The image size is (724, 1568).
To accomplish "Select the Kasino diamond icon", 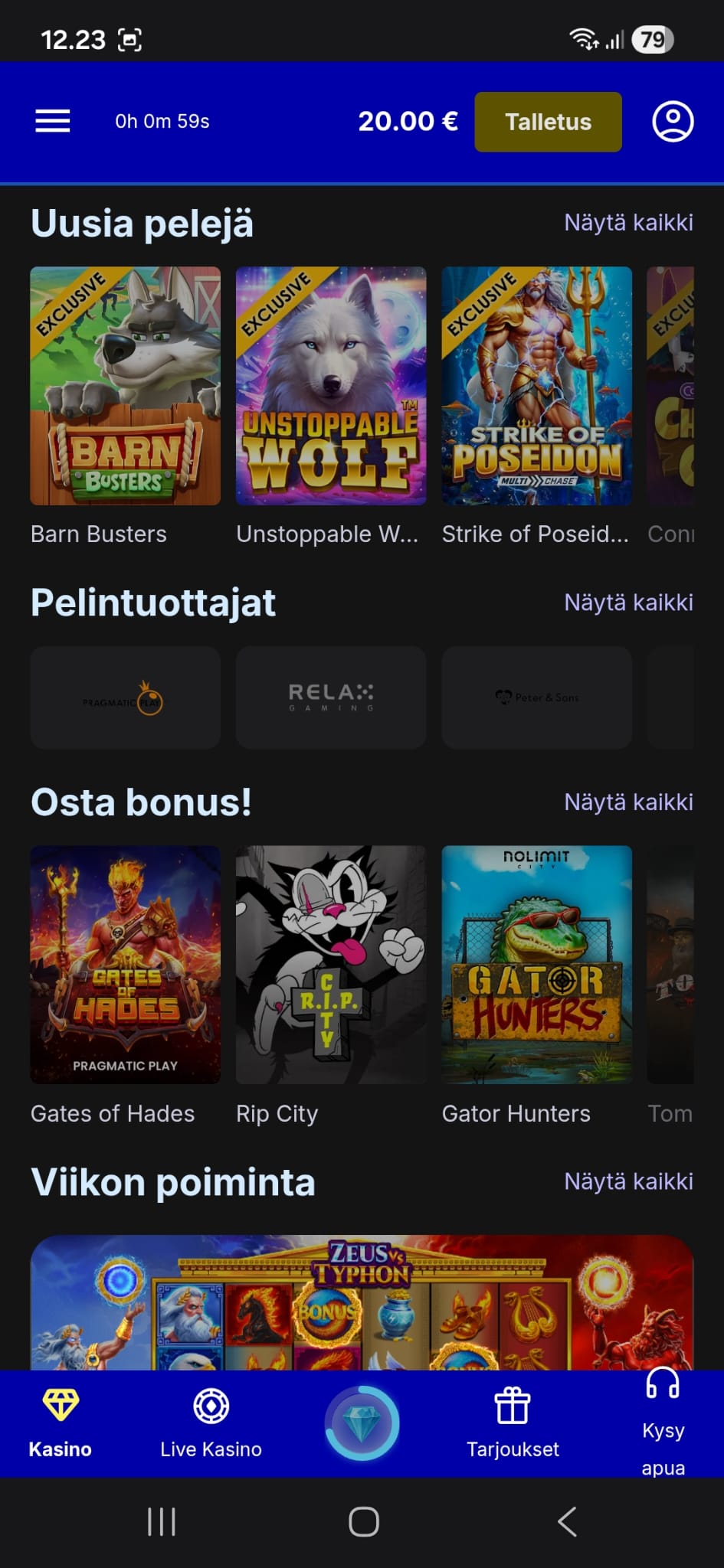I will pyautogui.click(x=60, y=1406).
